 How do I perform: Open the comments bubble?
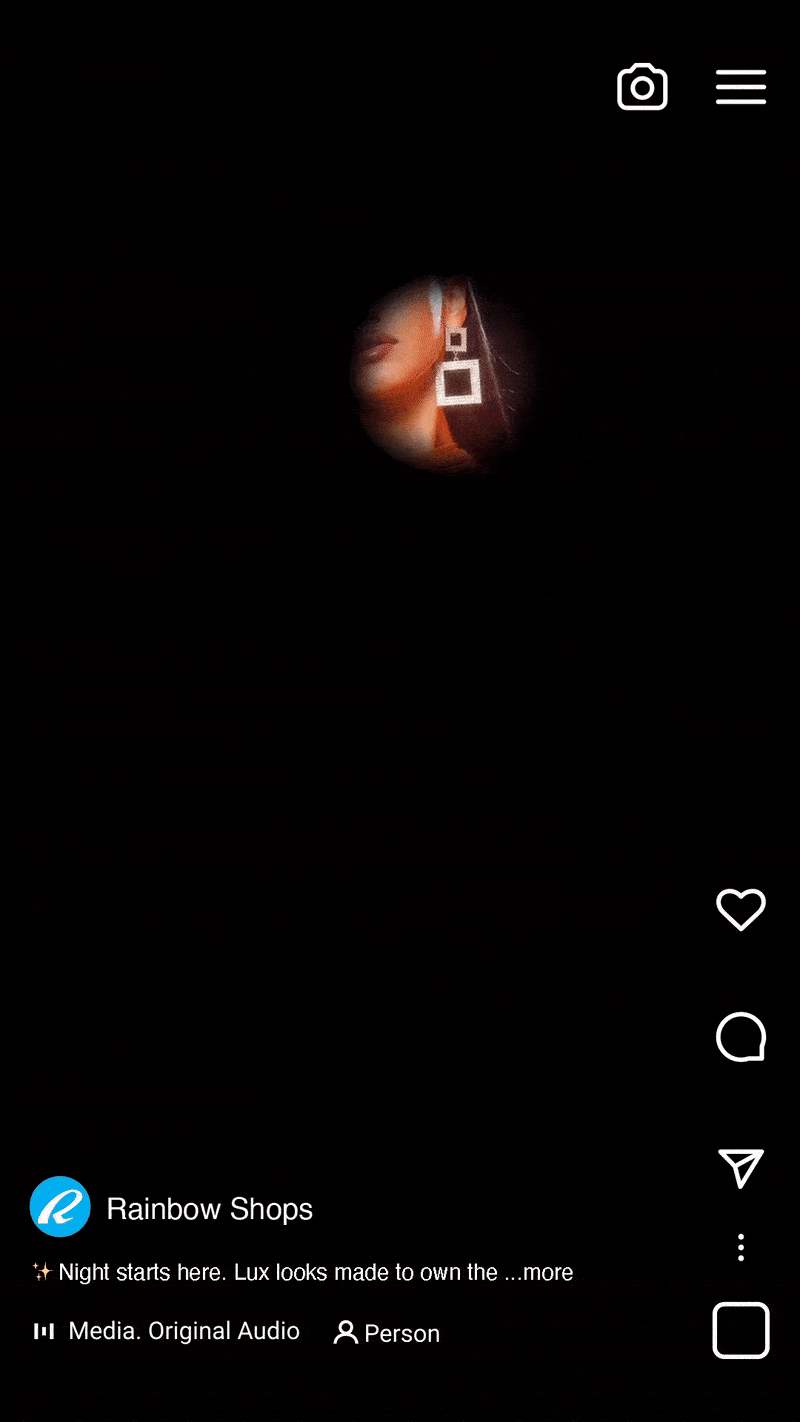741,1037
